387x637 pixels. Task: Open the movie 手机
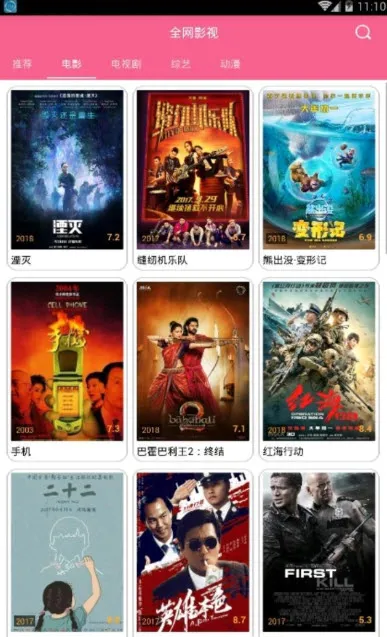[67, 369]
